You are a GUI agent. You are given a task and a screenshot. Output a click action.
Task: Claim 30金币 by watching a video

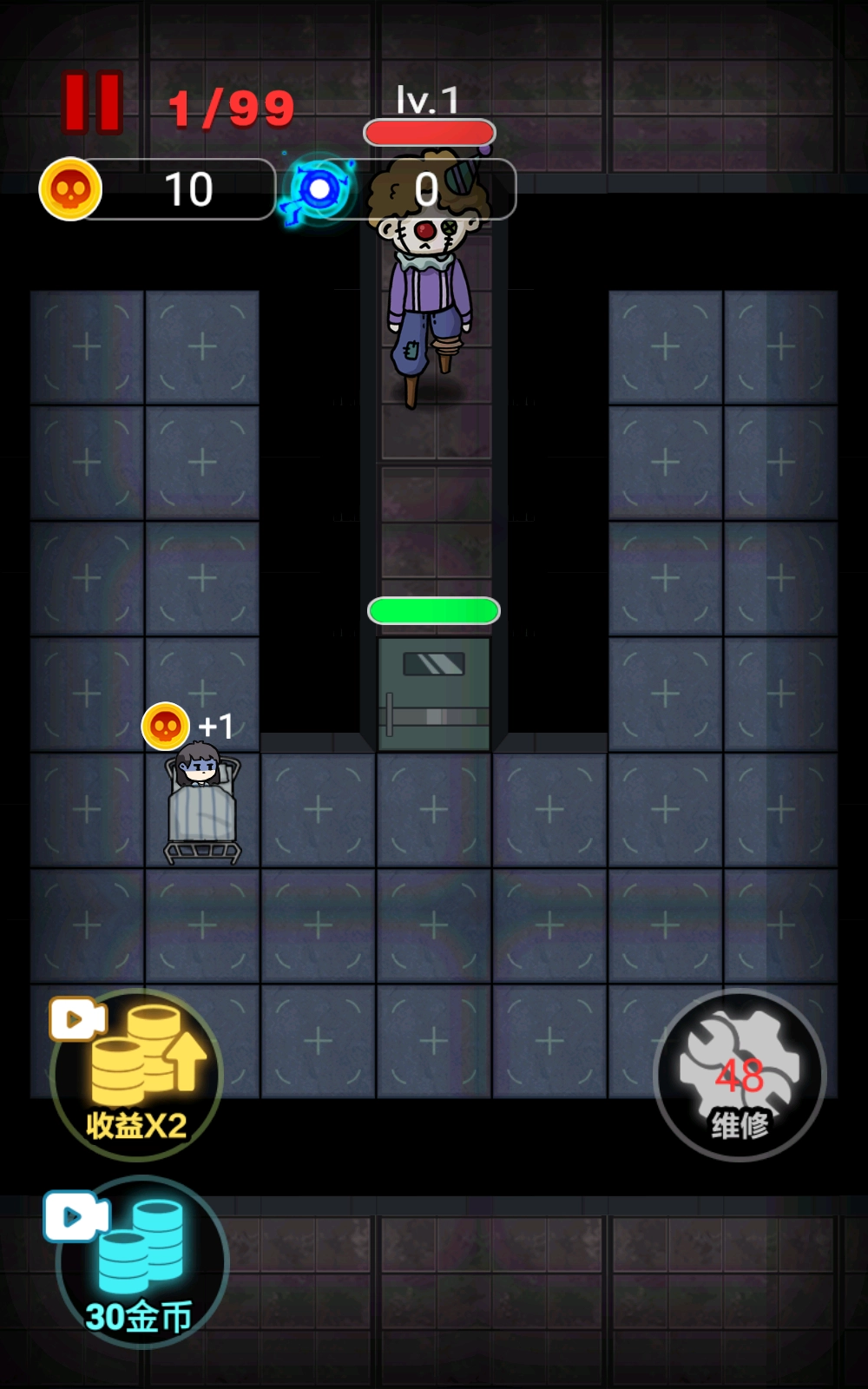tap(141, 1262)
